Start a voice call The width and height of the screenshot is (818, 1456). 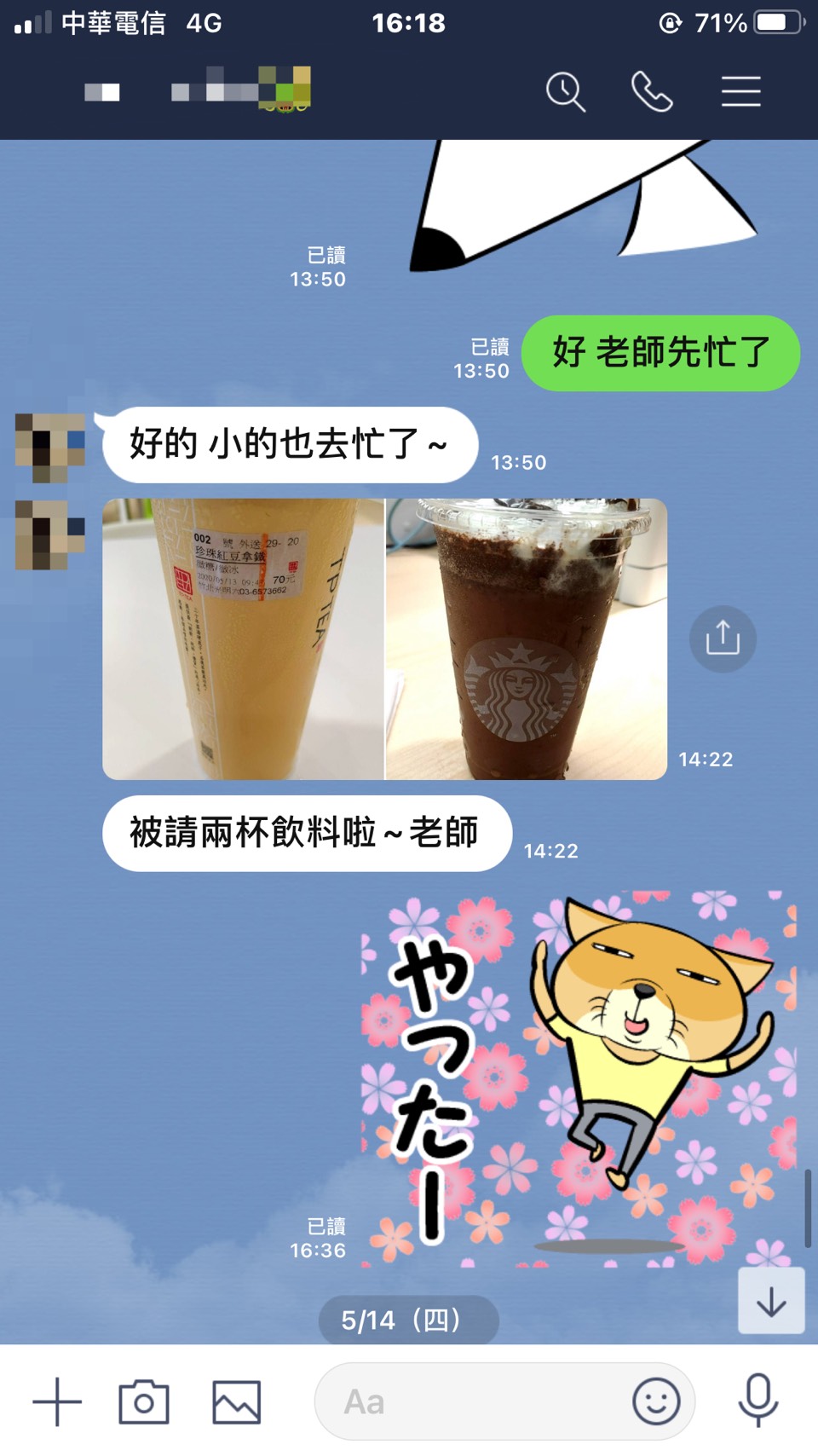pos(652,91)
